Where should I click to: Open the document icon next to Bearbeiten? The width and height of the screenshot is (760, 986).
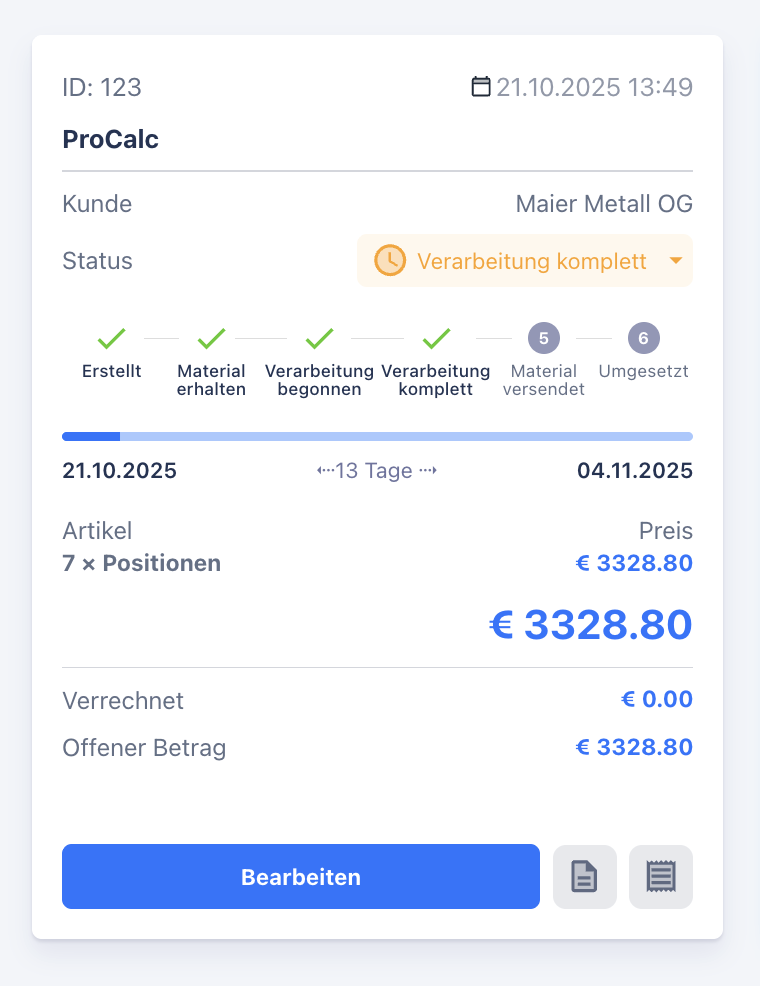tap(585, 877)
